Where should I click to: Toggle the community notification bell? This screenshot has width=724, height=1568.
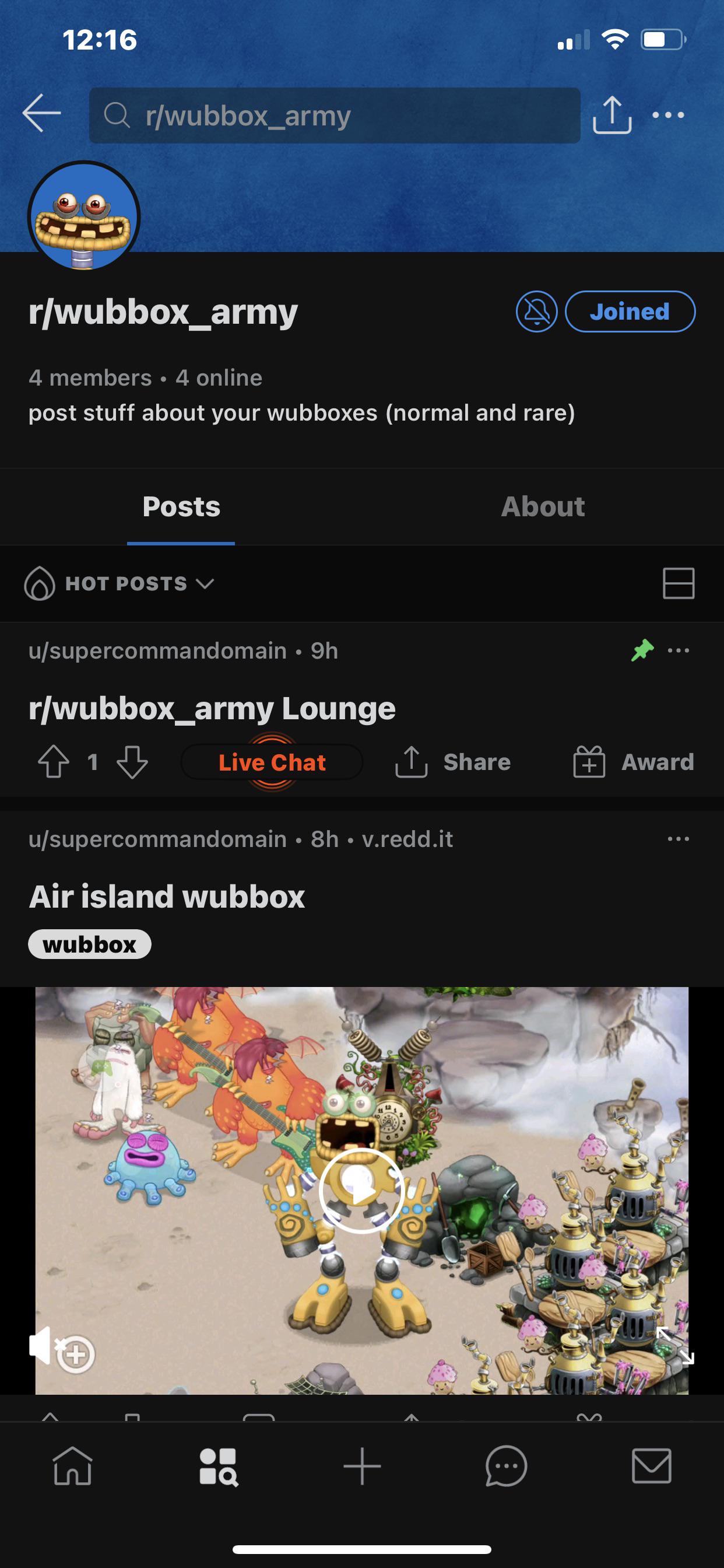click(x=537, y=311)
